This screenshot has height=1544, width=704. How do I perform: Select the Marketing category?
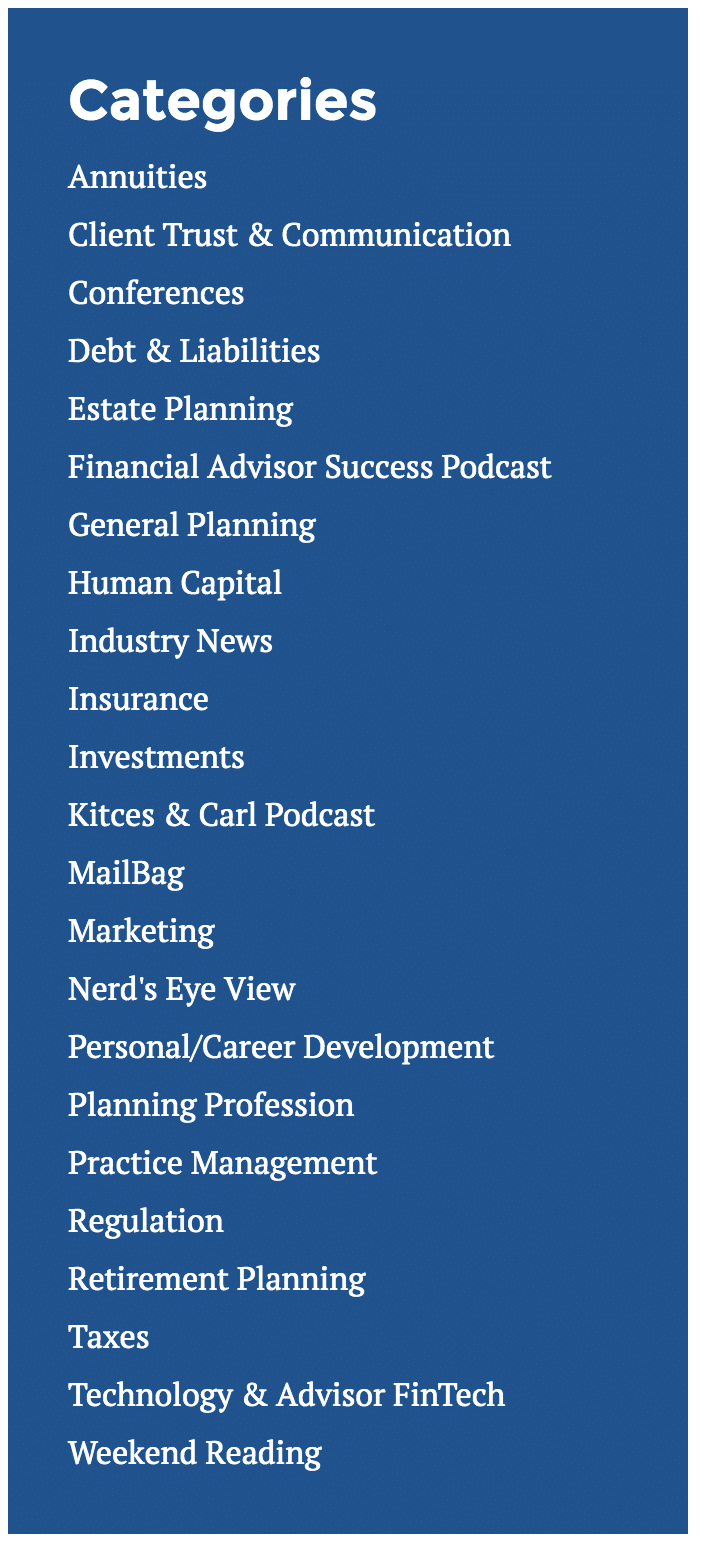141,931
